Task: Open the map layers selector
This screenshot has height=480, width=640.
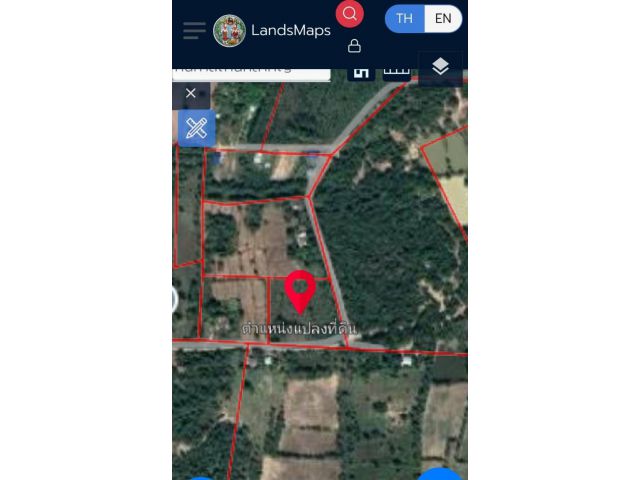Action: click(x=440, y=67)
